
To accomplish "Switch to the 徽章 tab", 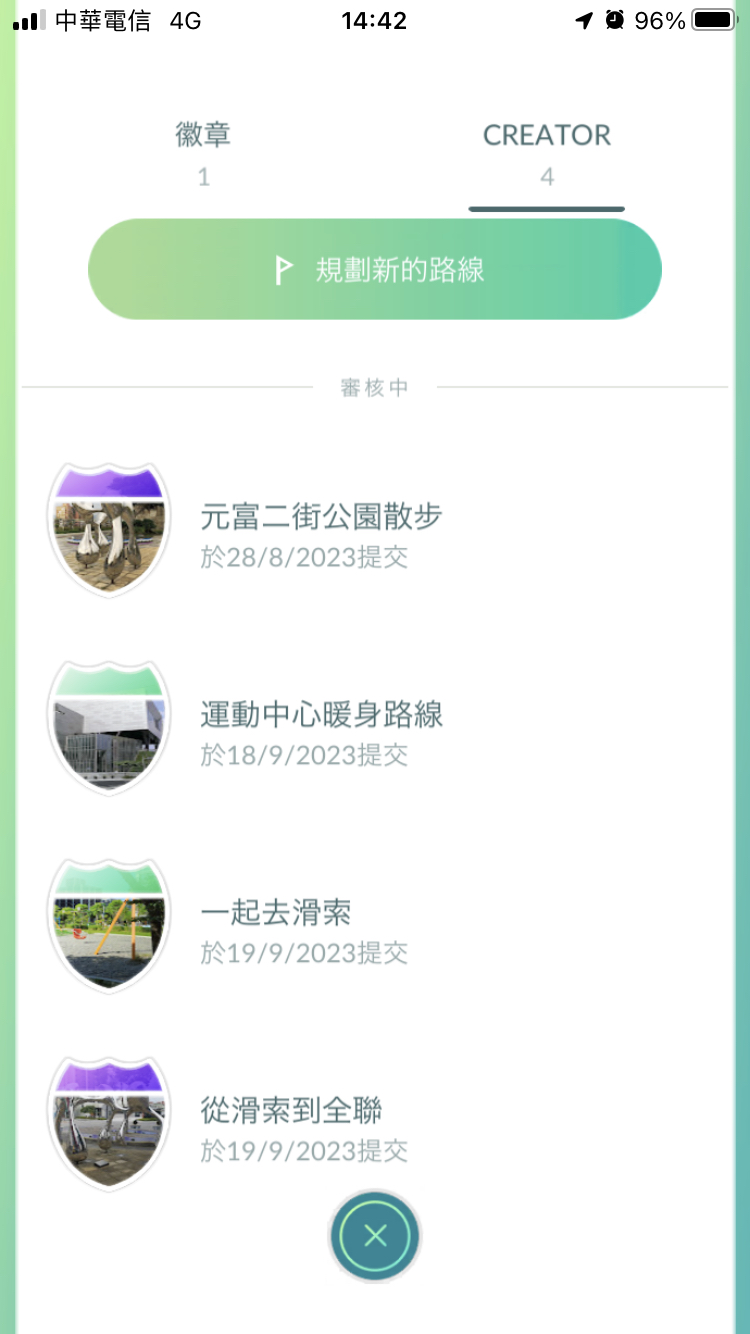I will (203, 153).
